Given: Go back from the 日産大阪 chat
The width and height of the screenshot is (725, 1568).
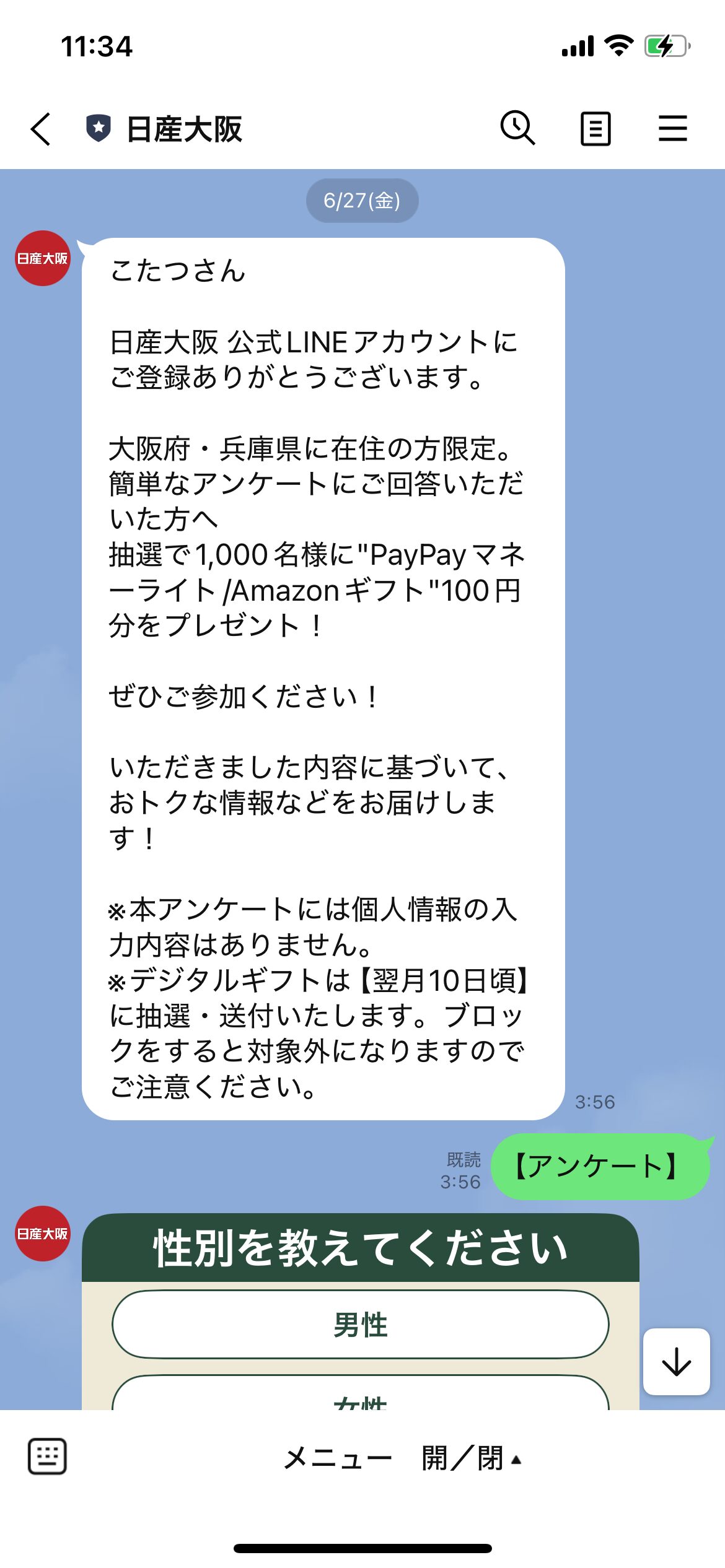Looking at the screenshot, I should click(41, 129).
